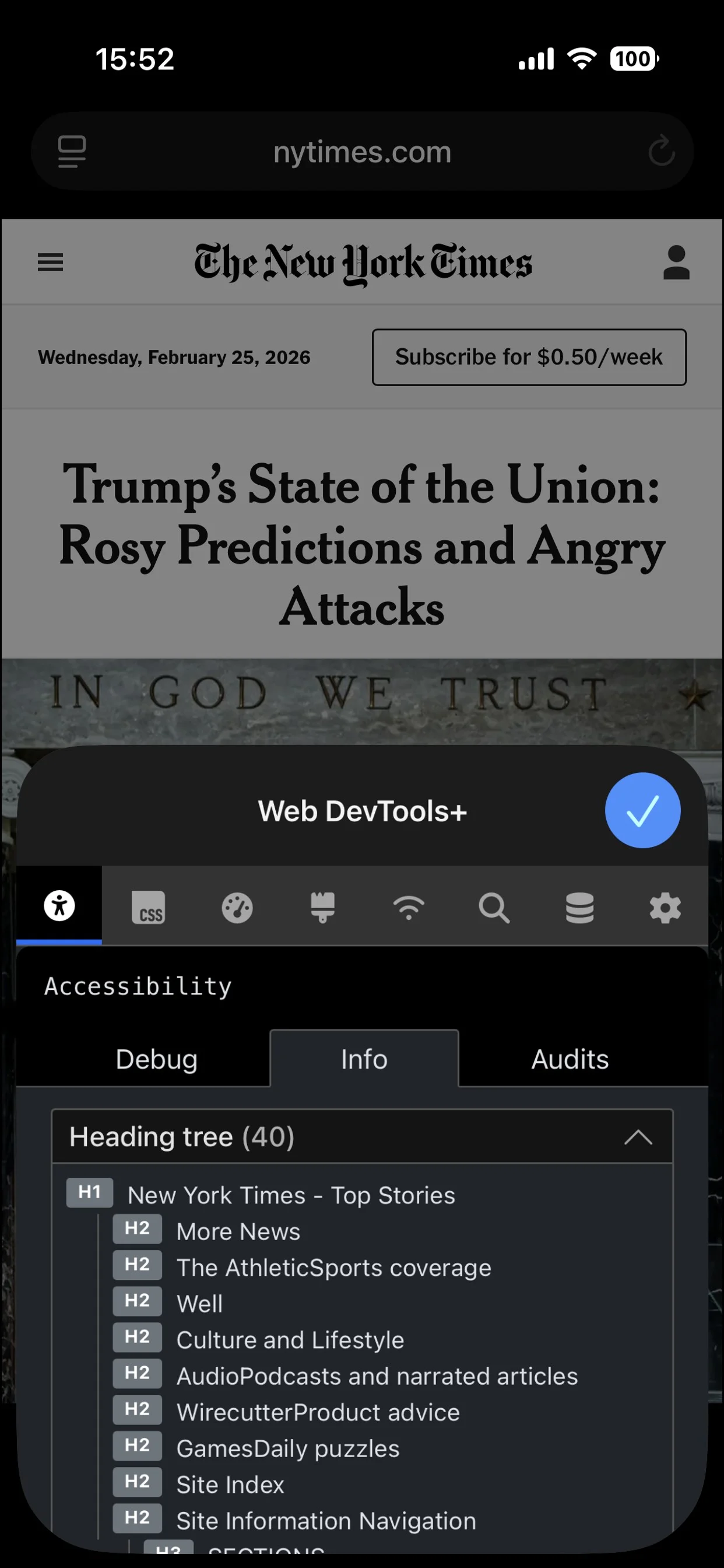This screenshot has width=724, height=1568.
Task: Open the storage database panel
Action: (x=579, y=907)
